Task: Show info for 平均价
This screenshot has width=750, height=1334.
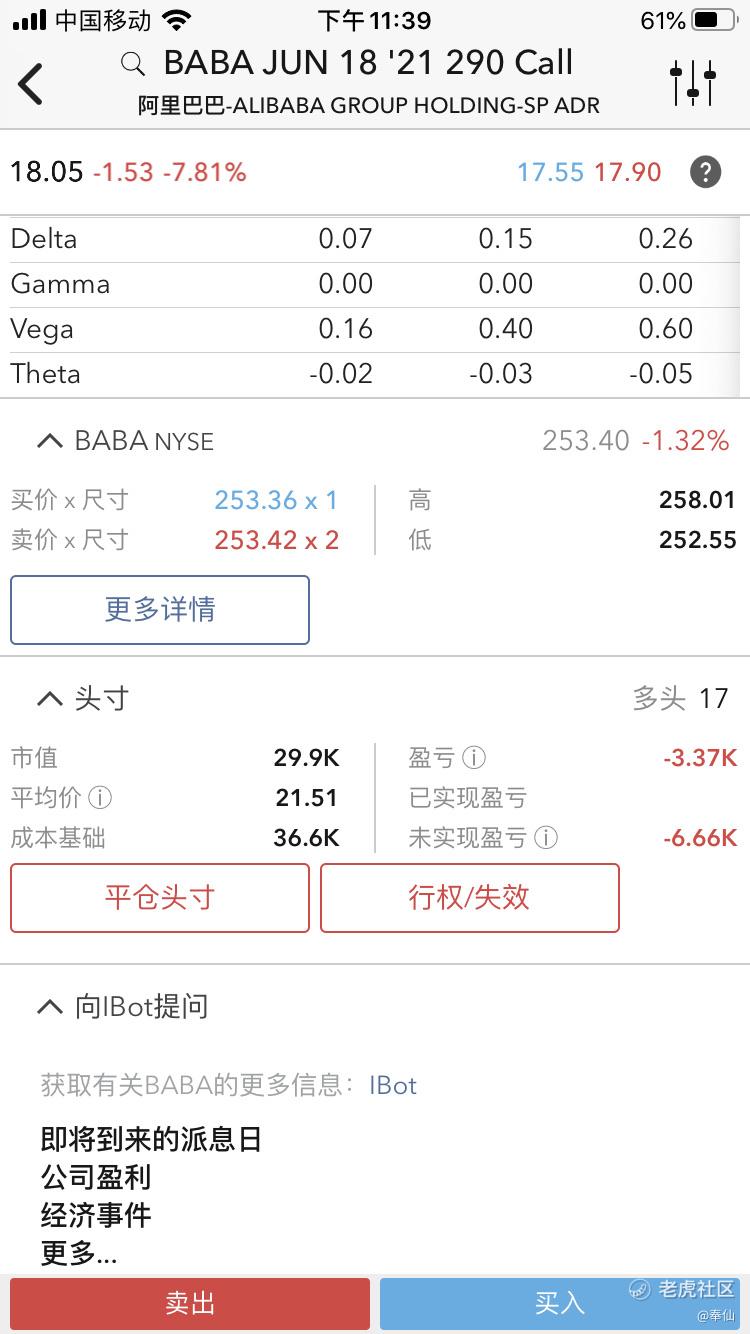Action: [x=100, y=798]
